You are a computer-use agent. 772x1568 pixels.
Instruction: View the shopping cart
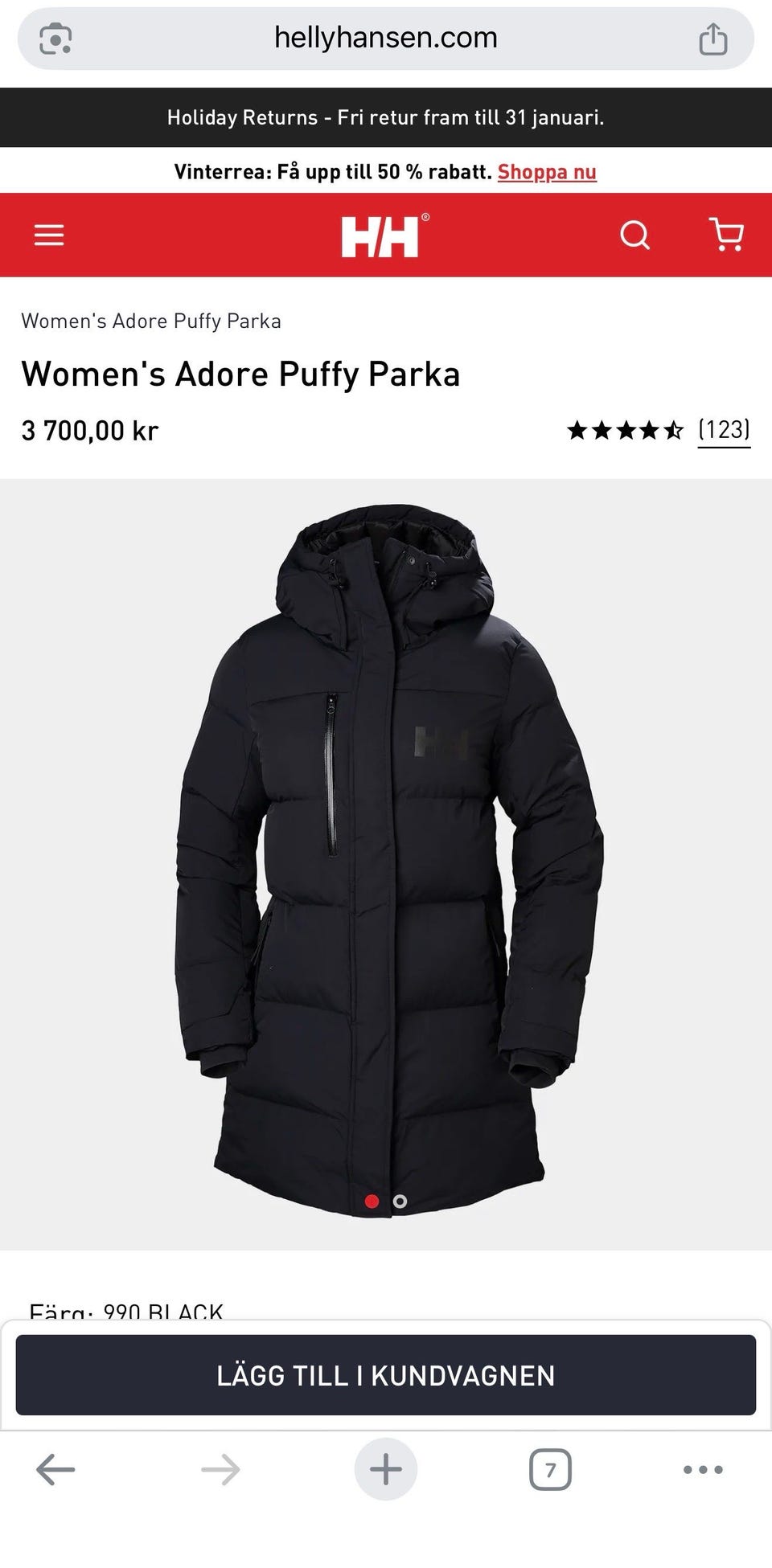[x=728, y=235]
